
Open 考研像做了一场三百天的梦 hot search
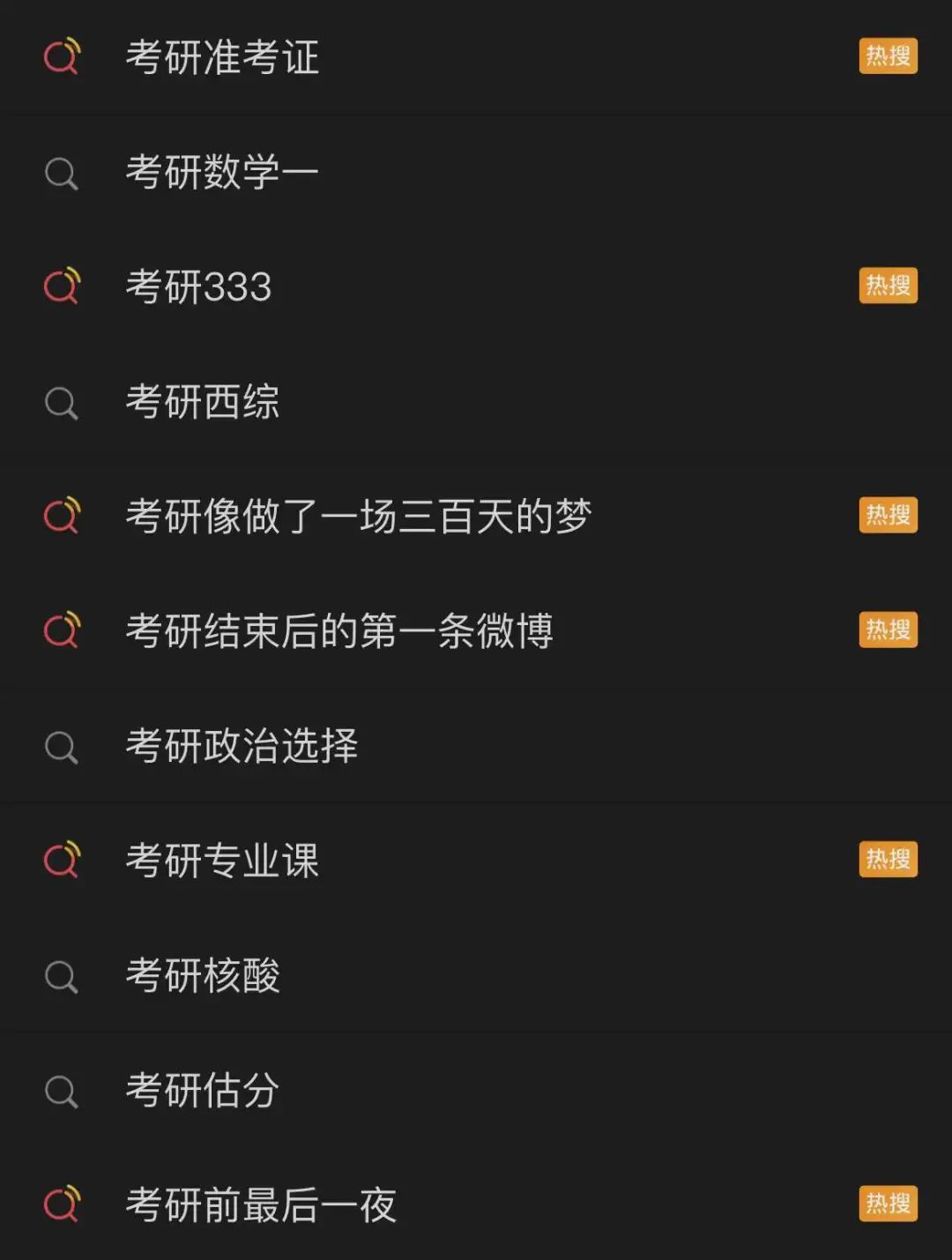359,516
